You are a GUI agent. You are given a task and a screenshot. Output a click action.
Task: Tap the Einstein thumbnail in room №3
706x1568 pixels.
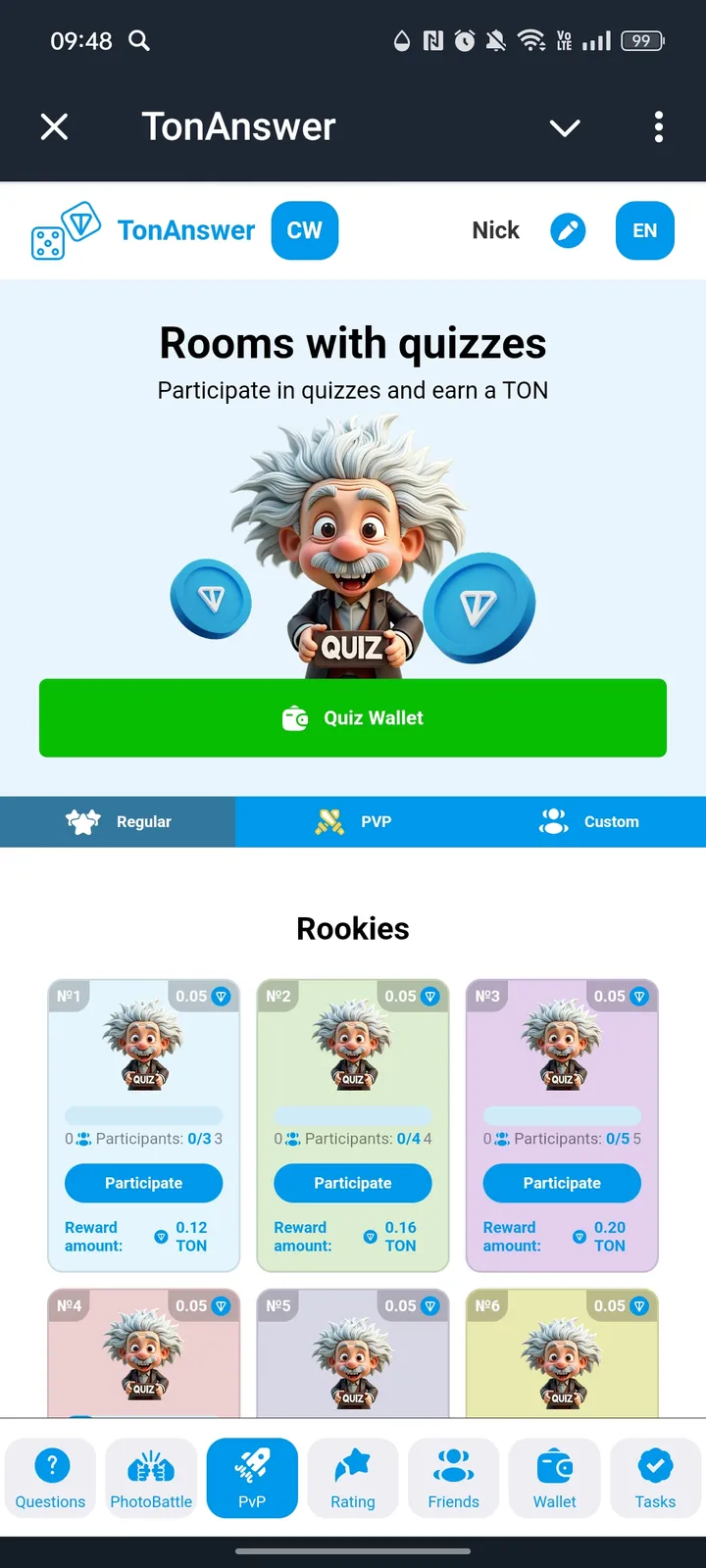(x=562, y=1041)
